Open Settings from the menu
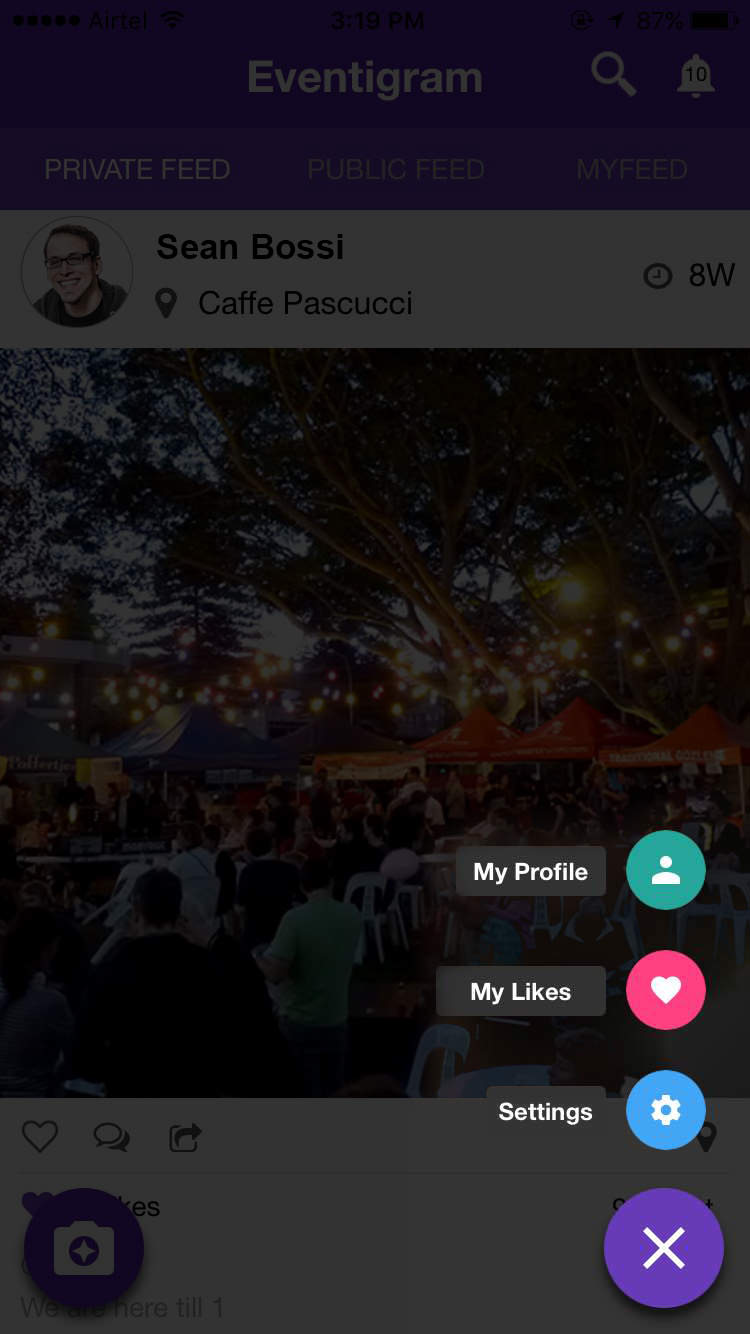This screenshot has height=1334, width=750. click(665, 1110)
